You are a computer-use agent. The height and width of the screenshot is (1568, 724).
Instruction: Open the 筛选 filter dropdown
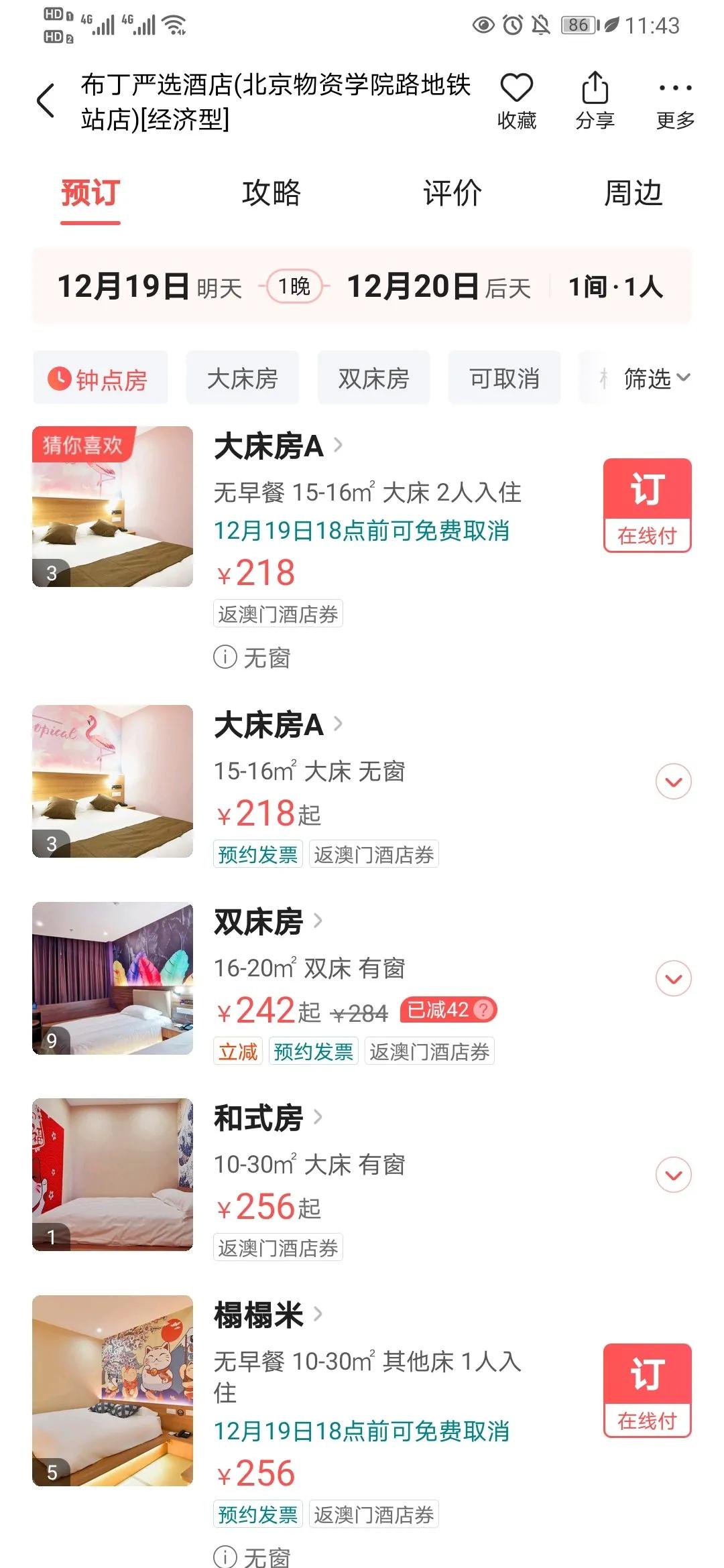(x=655, y=377)
